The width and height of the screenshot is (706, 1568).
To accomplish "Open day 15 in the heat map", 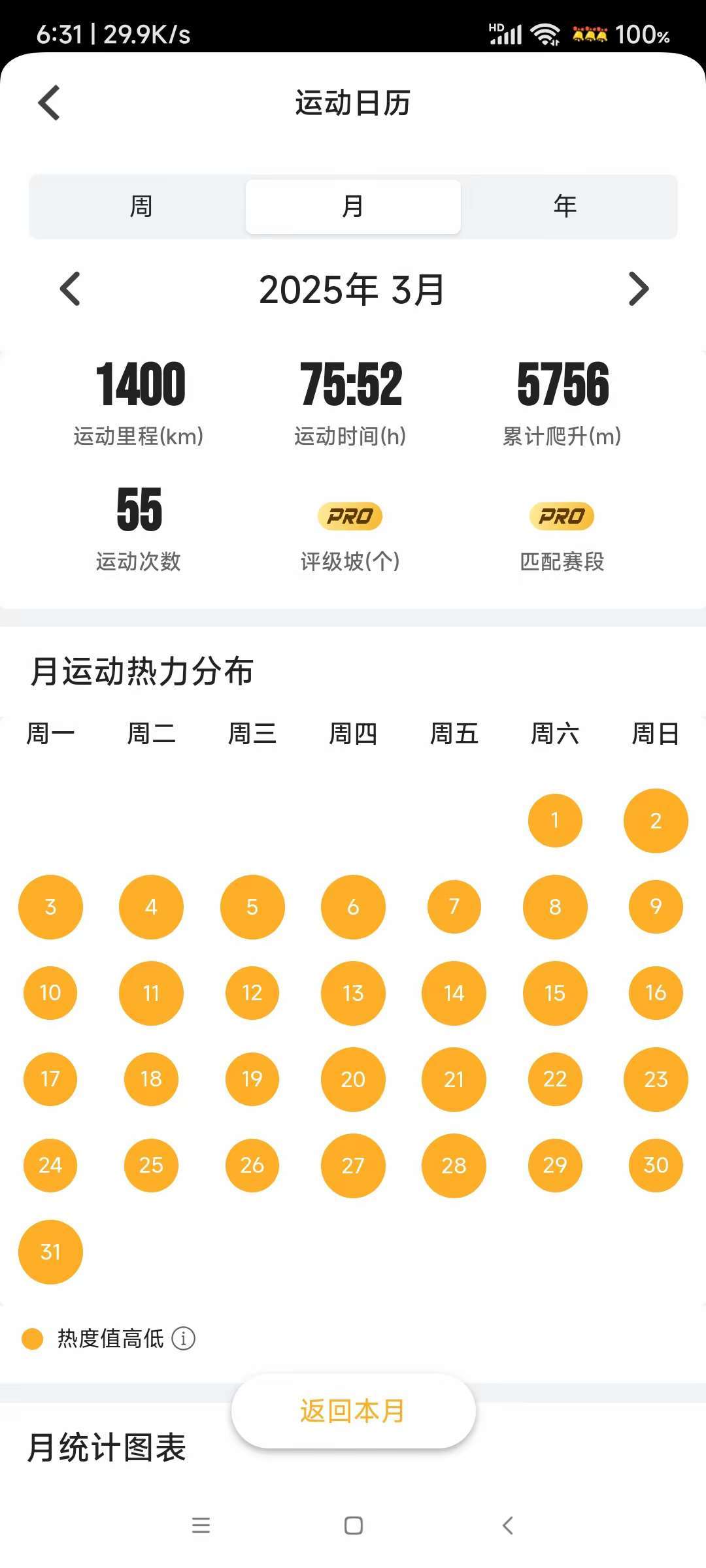I will tap(555, 993).
